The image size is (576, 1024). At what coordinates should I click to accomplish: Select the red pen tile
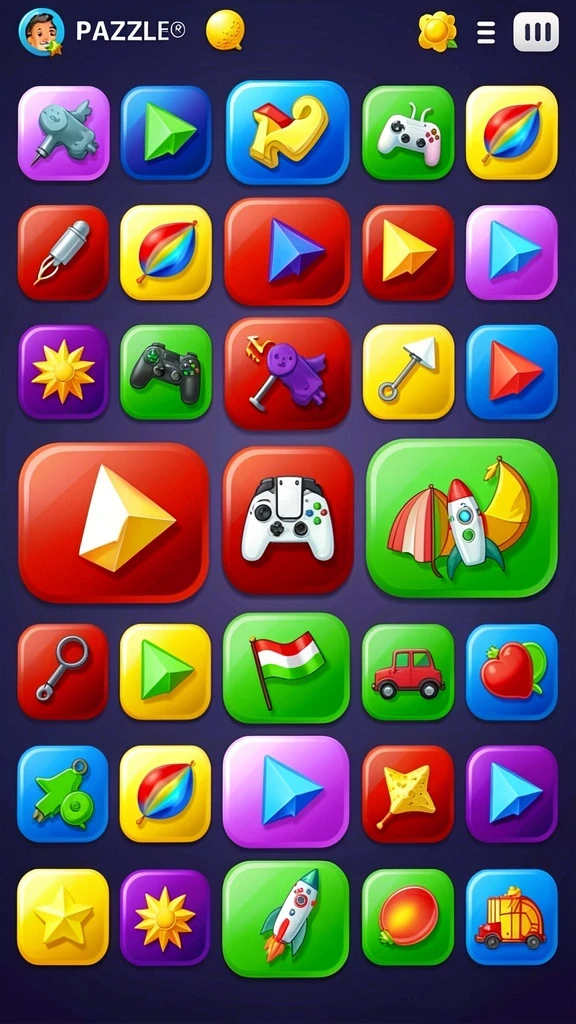point(63,252)
